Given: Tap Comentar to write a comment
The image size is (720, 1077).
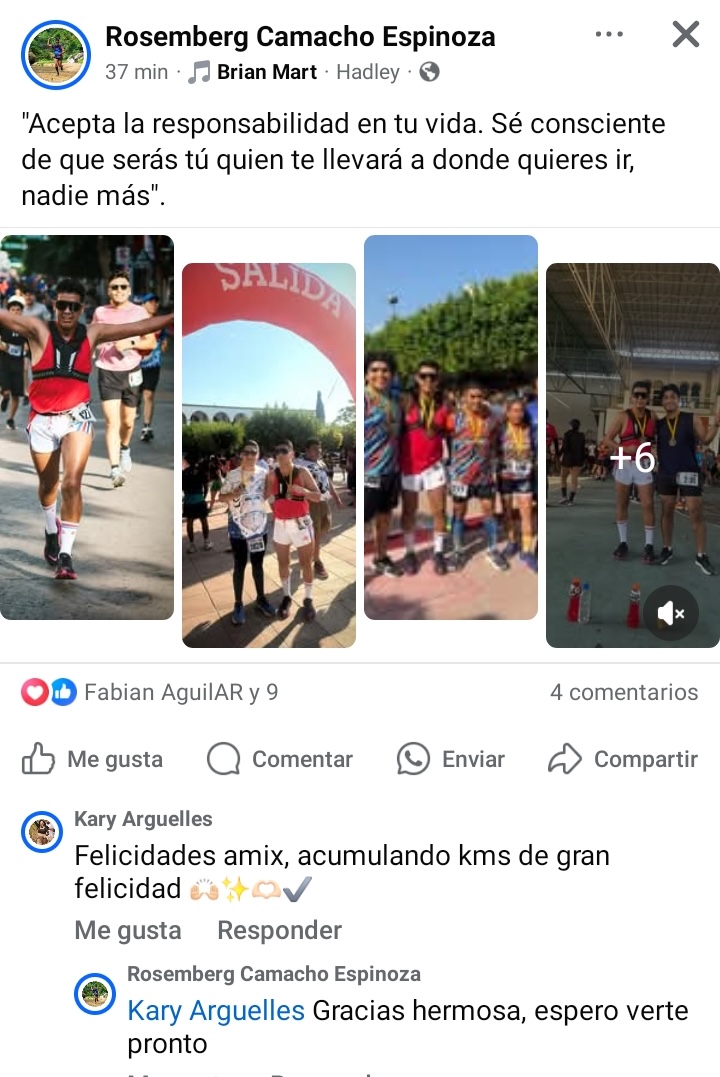Looking at the screenshot, I should (x=280, y=759).
